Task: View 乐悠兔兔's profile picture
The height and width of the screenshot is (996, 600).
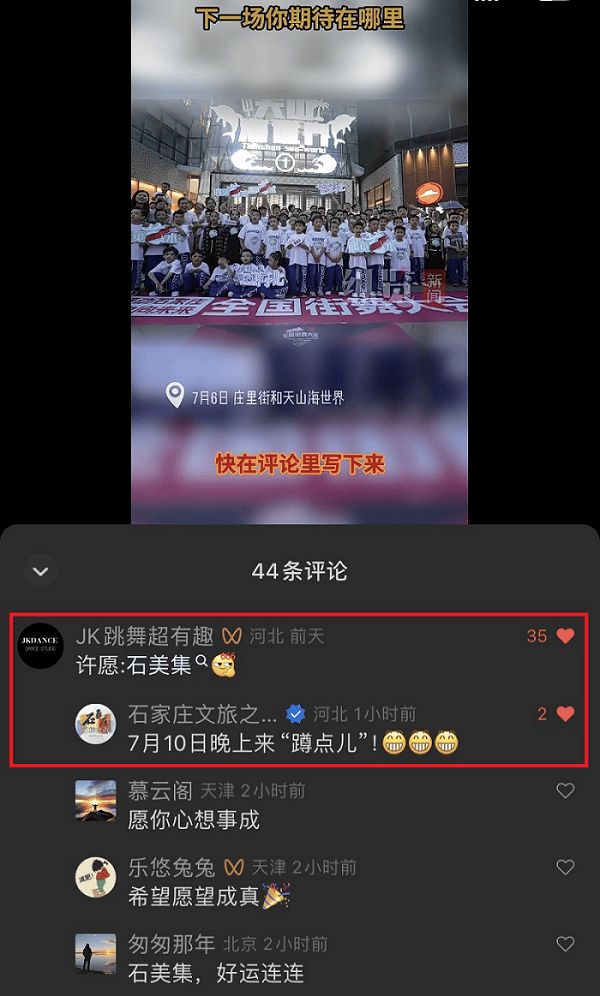Action: click(x=96, y=877)
